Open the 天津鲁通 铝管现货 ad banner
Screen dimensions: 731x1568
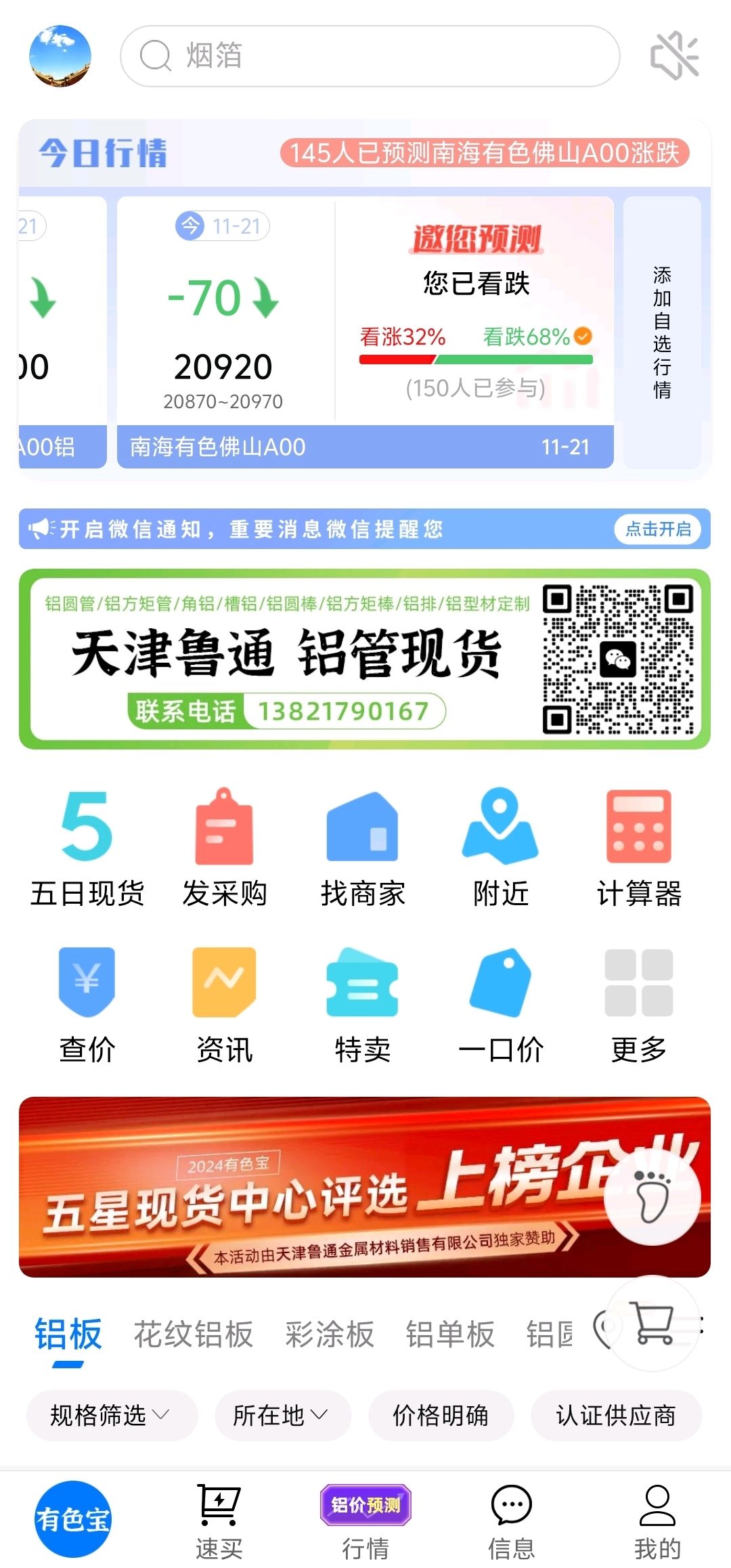(x=365, y=659)
